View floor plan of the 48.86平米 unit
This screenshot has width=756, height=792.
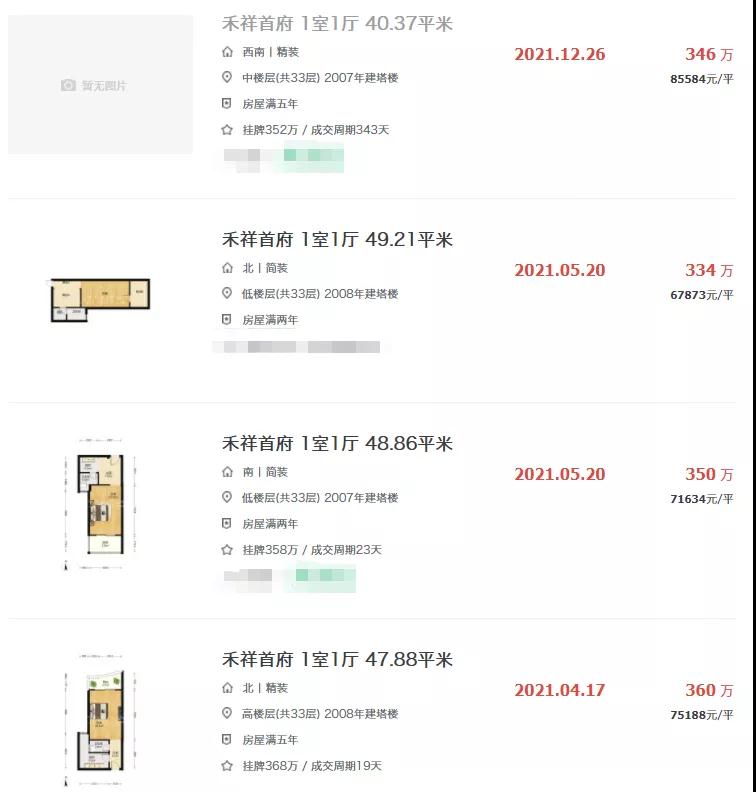[x=100, y=505]
